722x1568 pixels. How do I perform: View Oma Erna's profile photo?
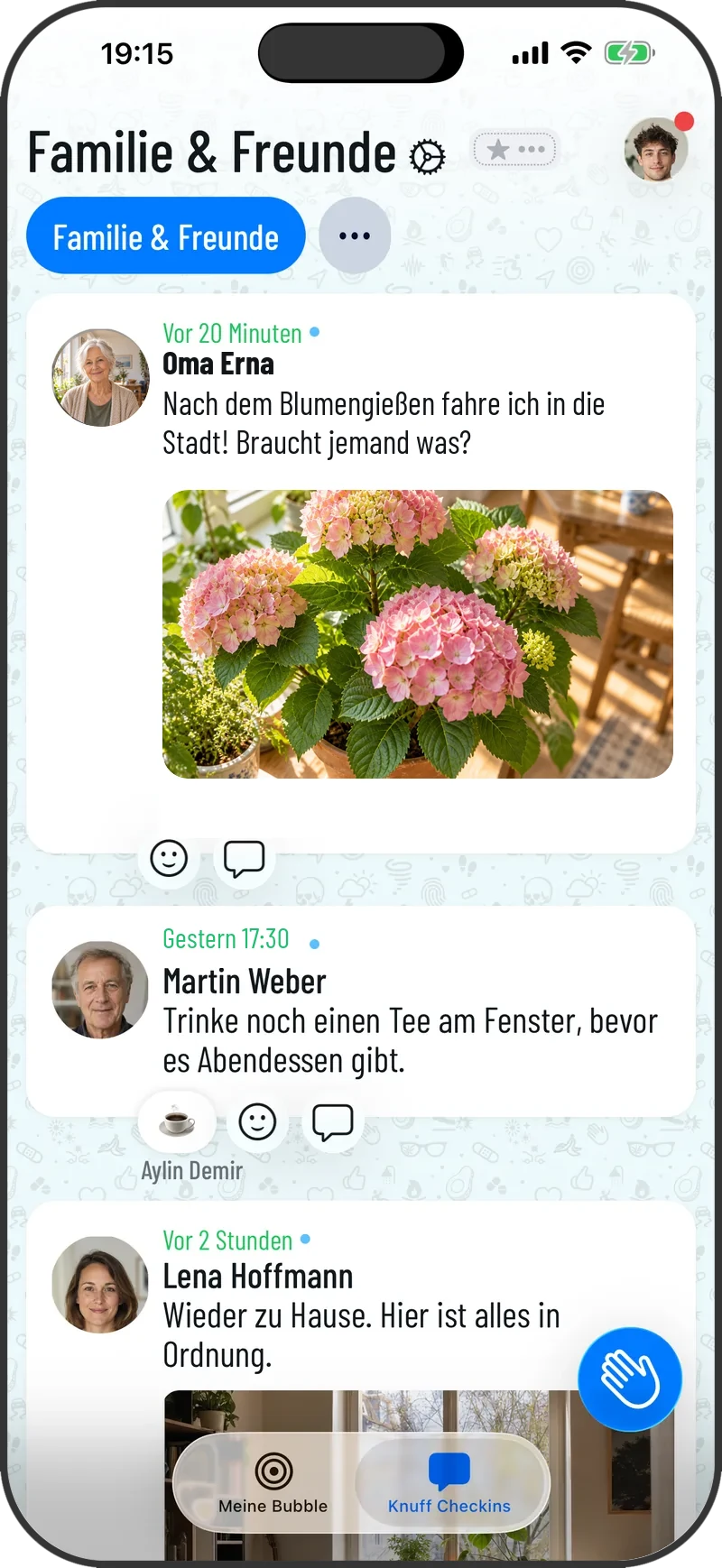point(100,377)
